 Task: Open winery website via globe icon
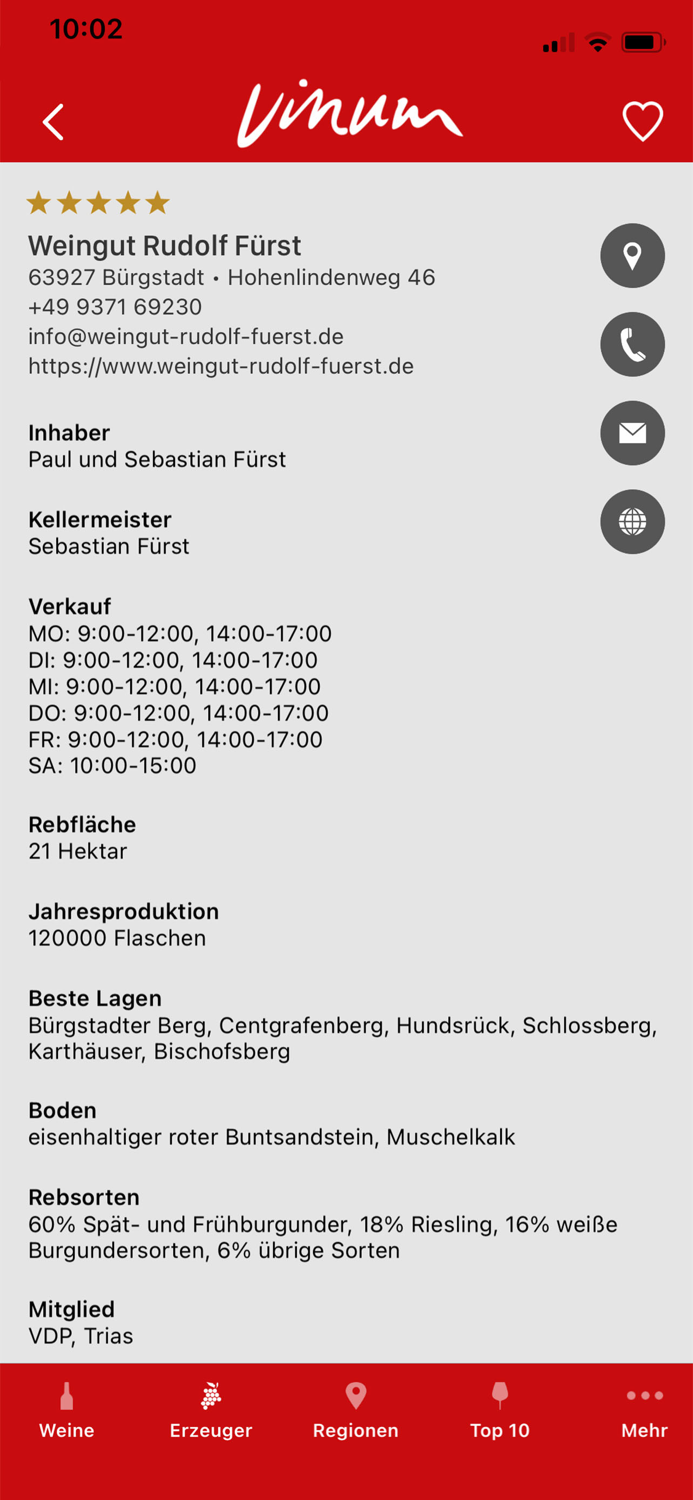632,522
